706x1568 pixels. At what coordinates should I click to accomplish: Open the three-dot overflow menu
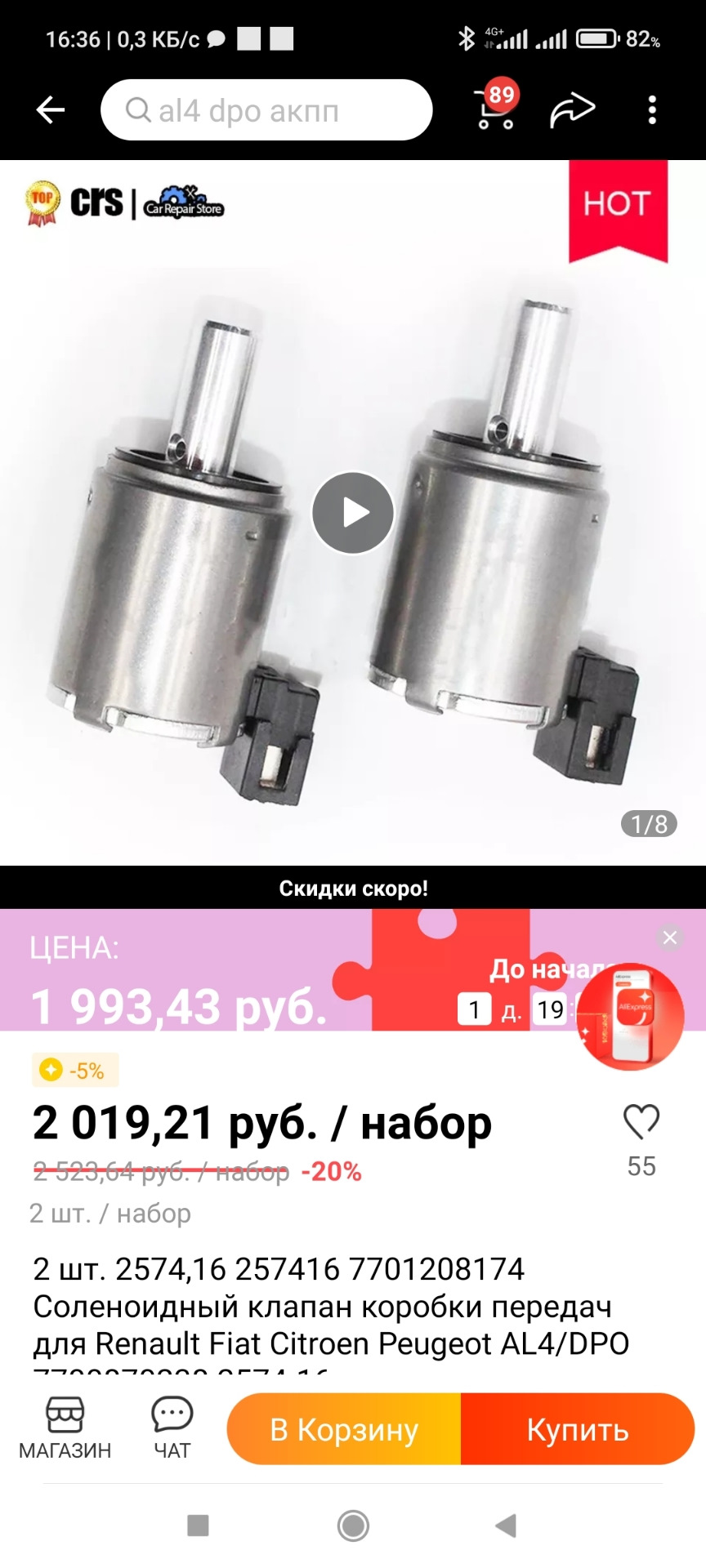[651, 110]
